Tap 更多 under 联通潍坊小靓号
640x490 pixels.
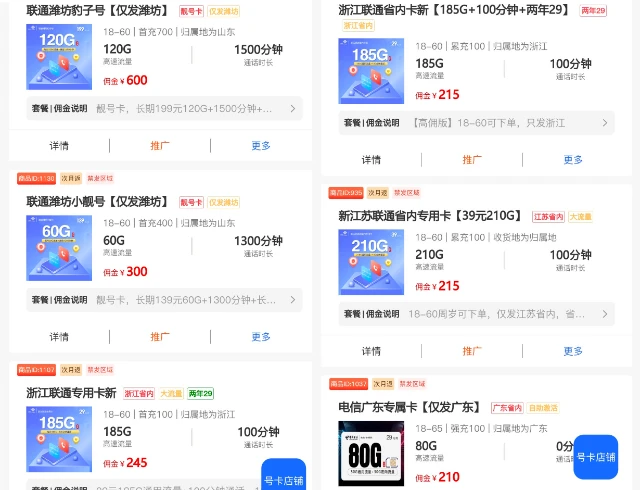click(261, 337)
